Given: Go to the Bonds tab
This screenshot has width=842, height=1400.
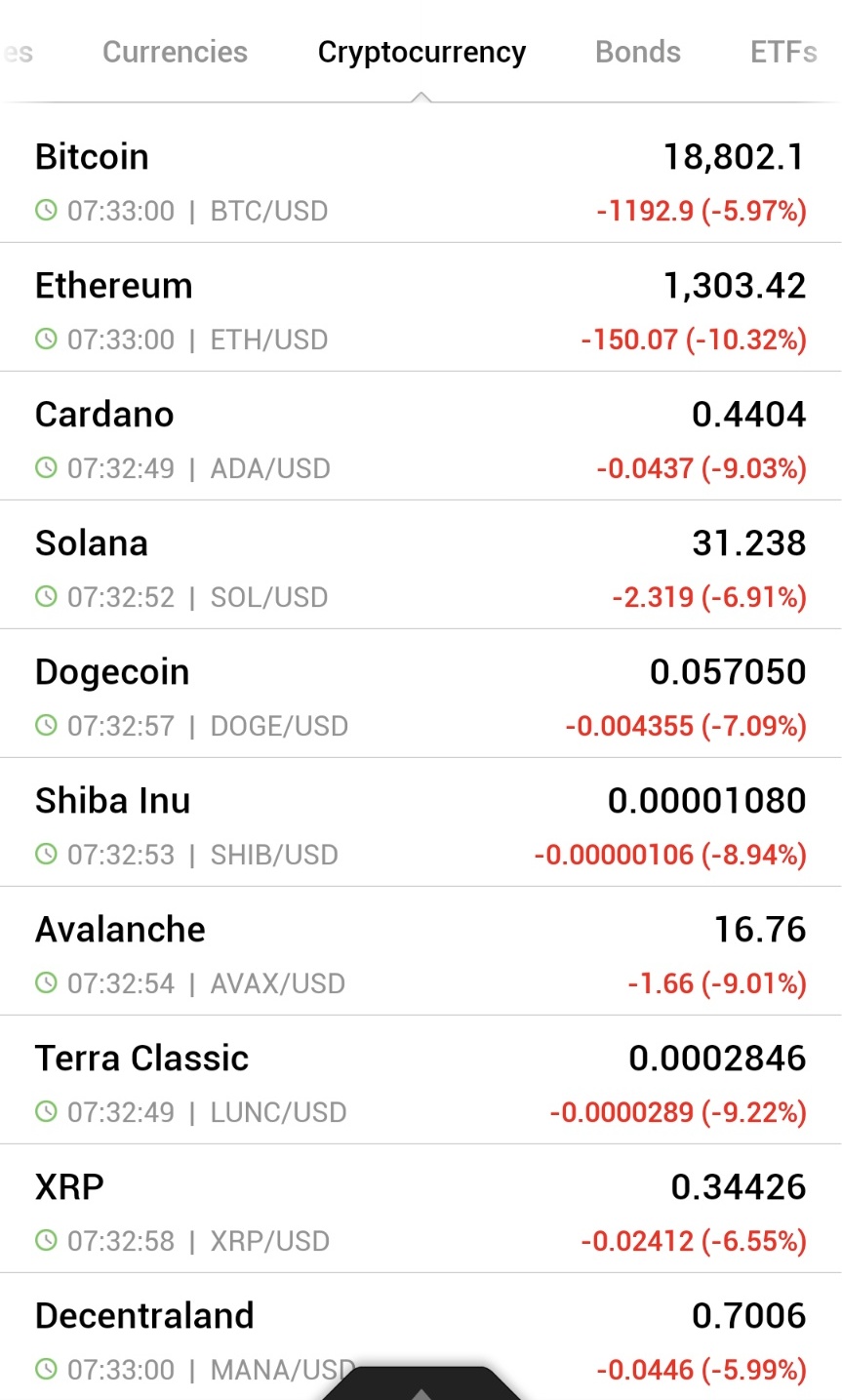Looking at the screenshot, I should 638,52.
